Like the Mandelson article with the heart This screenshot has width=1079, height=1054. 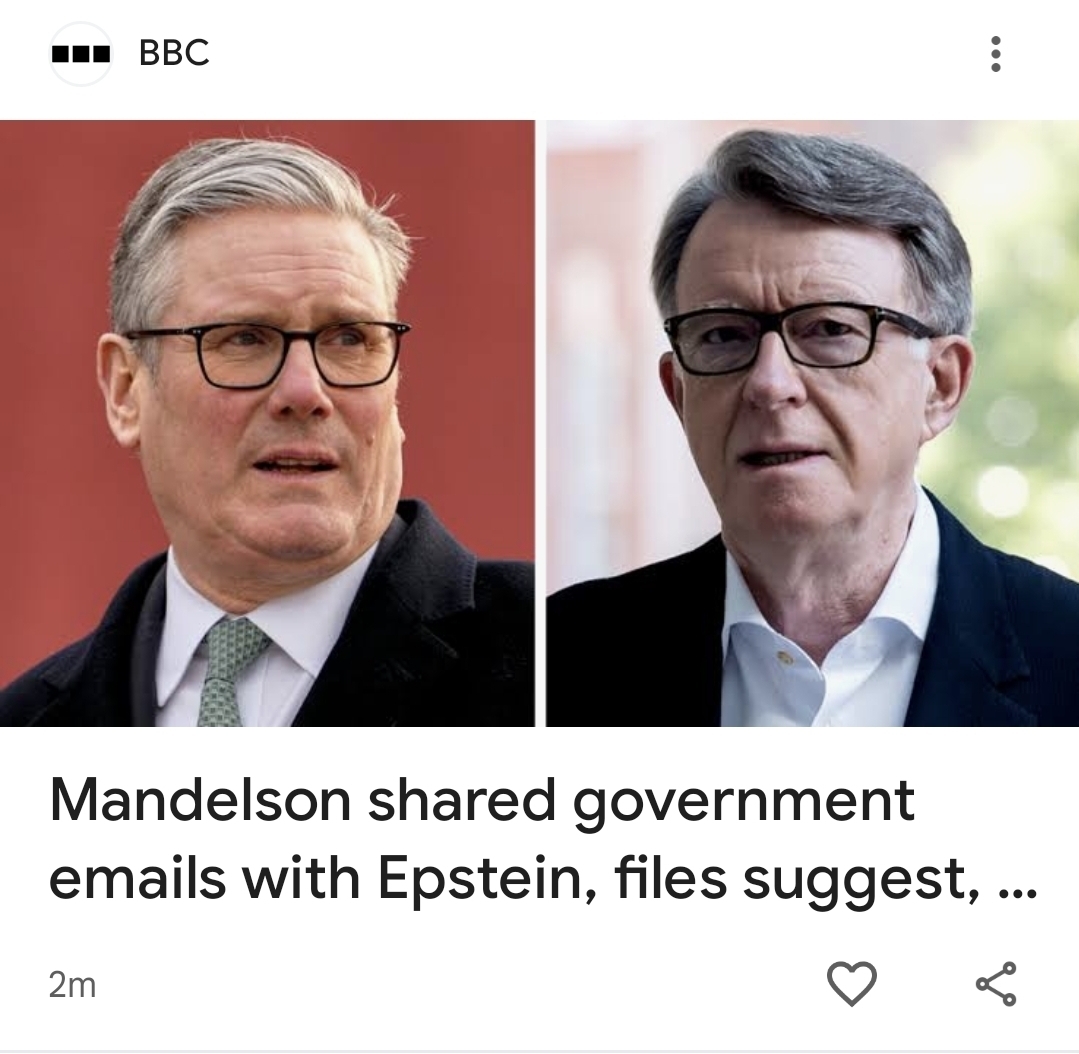pos(852,983)
